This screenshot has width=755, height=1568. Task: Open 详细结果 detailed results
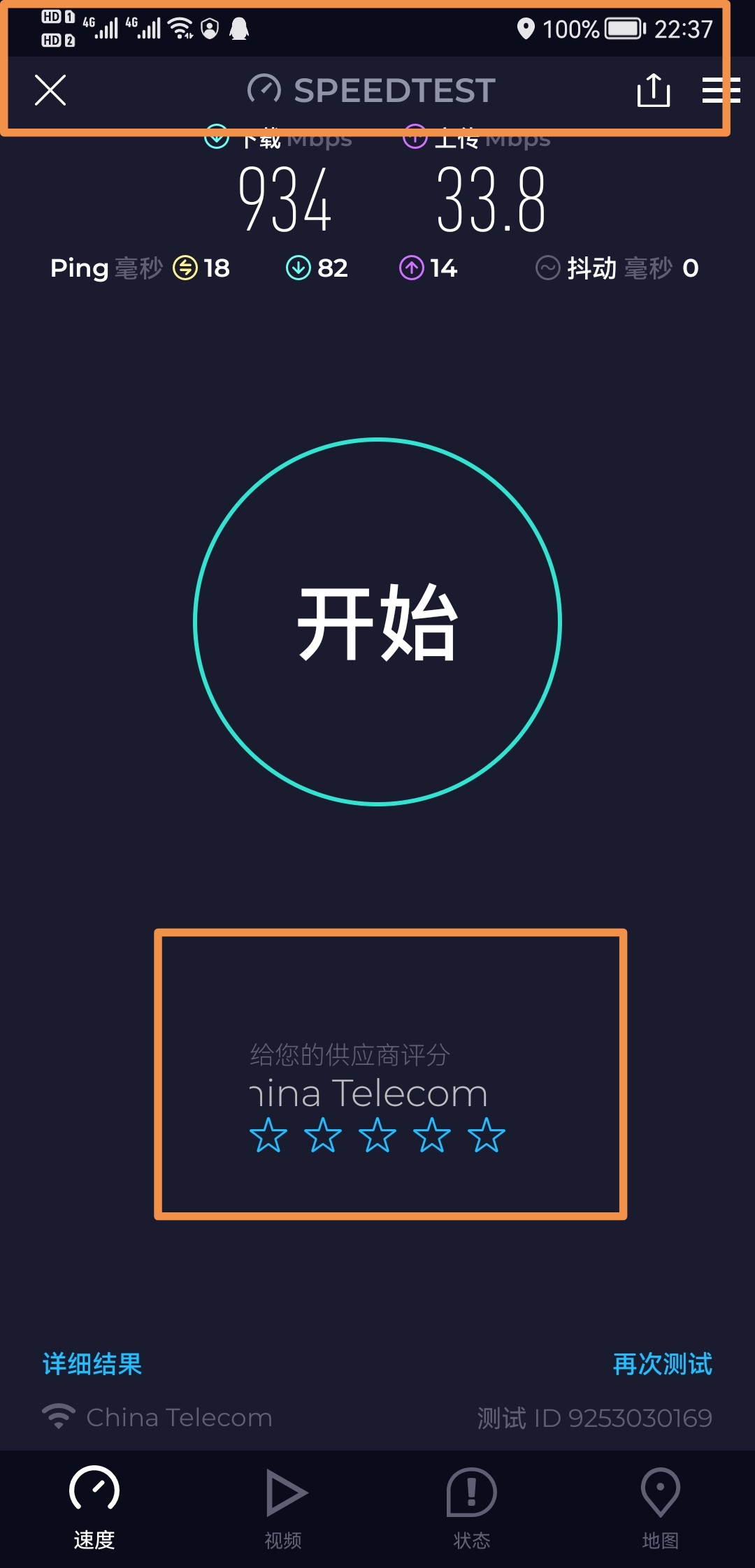click(92, 1363)
